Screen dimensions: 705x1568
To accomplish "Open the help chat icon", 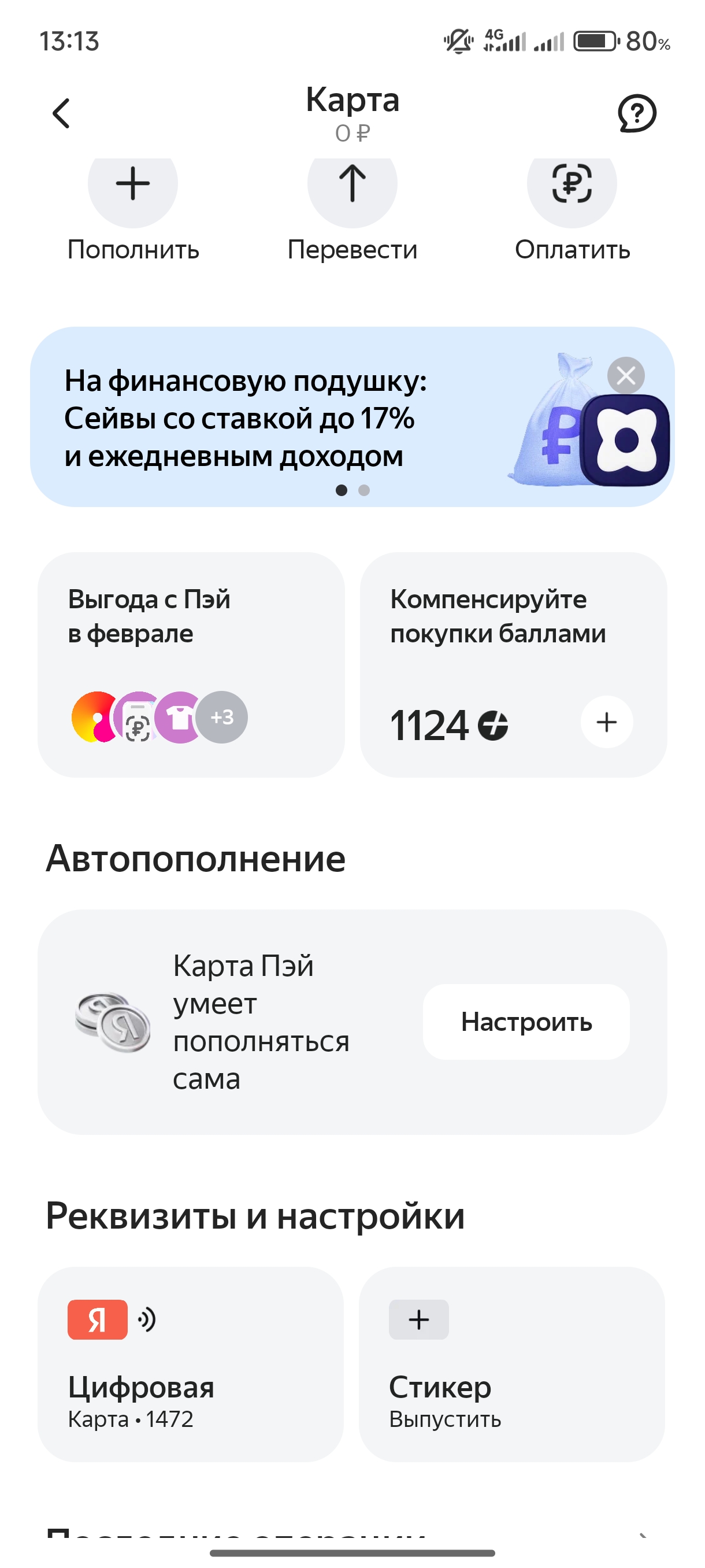I will (636, 114).
